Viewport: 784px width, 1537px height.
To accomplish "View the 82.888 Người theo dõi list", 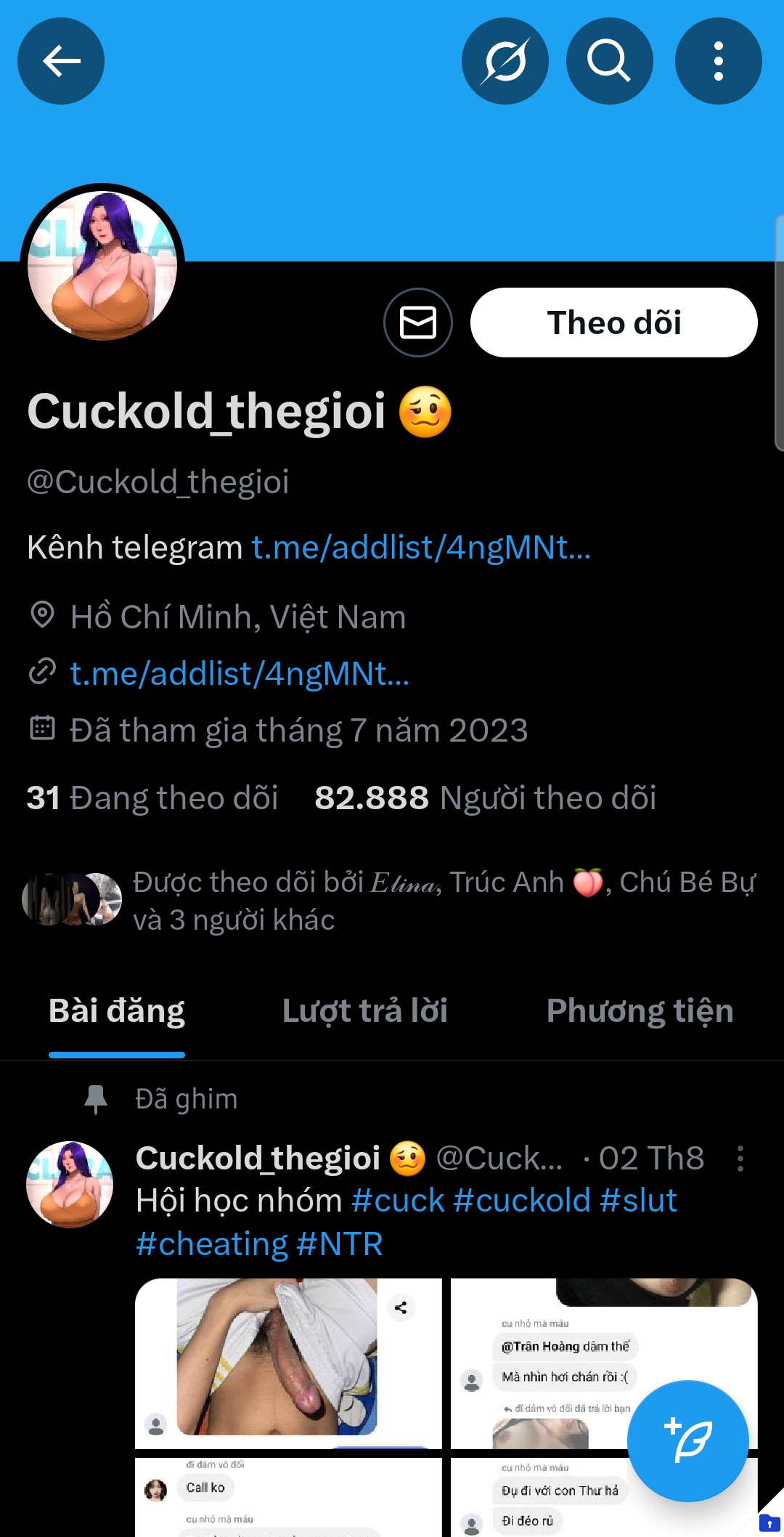I will (485, 798).
